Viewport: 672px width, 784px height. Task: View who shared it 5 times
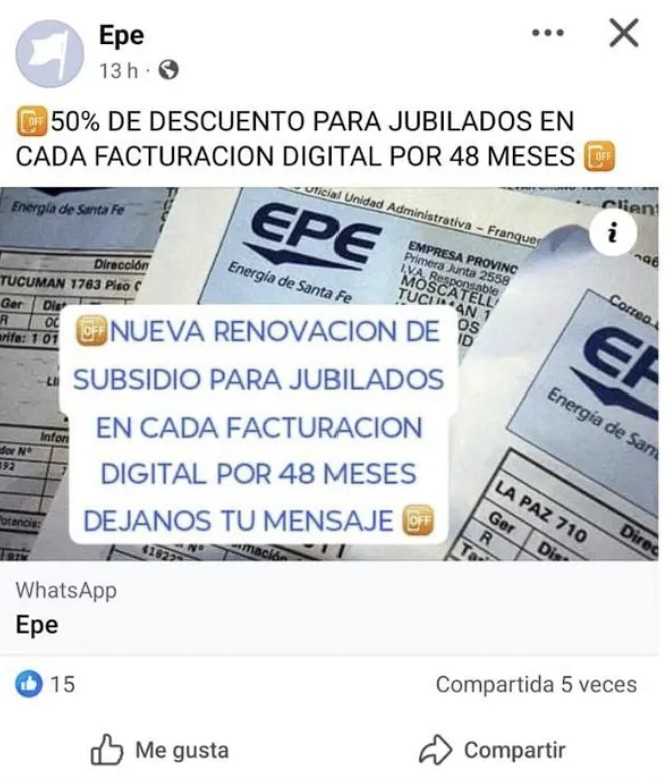[x=535, y=685]
